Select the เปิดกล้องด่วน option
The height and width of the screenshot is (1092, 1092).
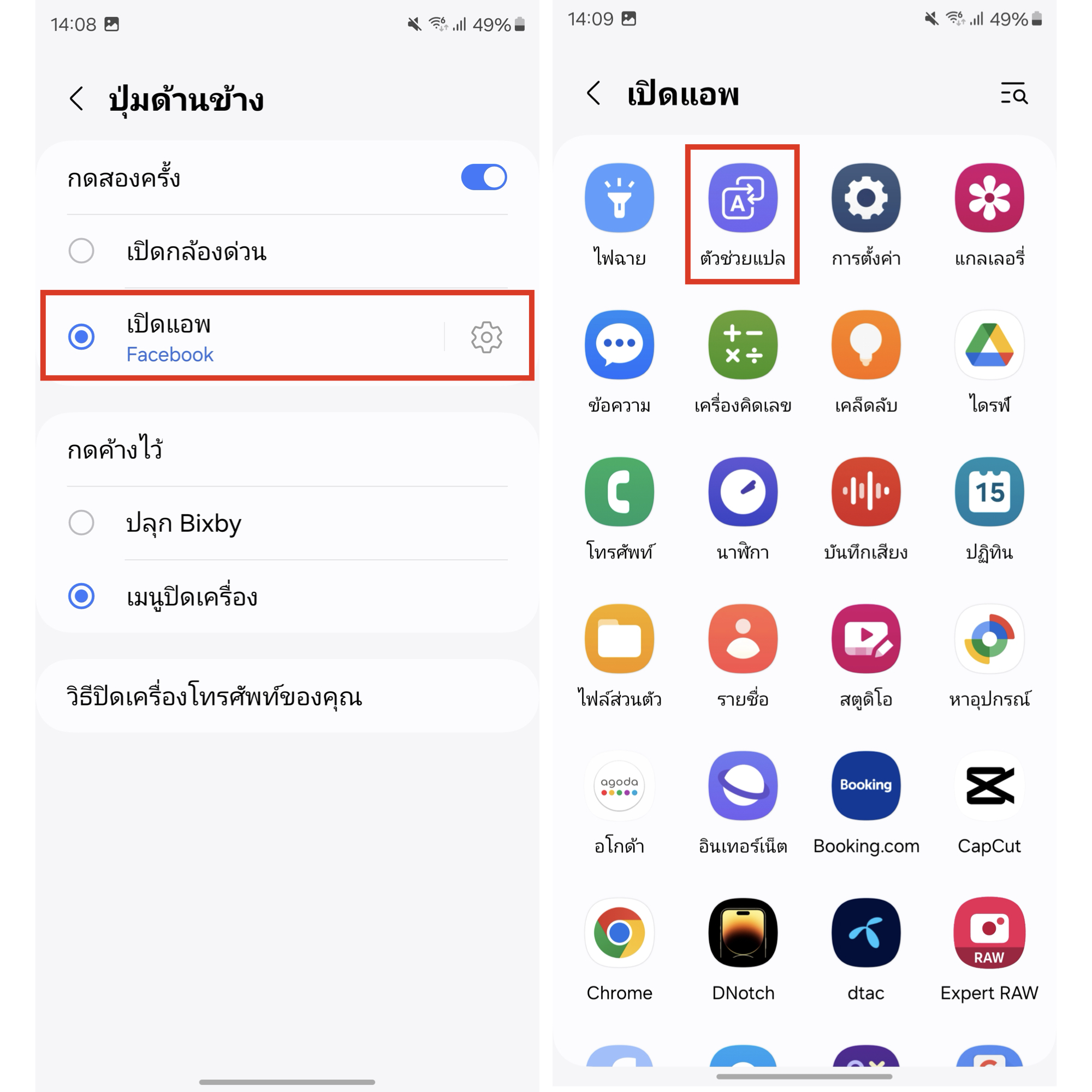pos(81,251)
